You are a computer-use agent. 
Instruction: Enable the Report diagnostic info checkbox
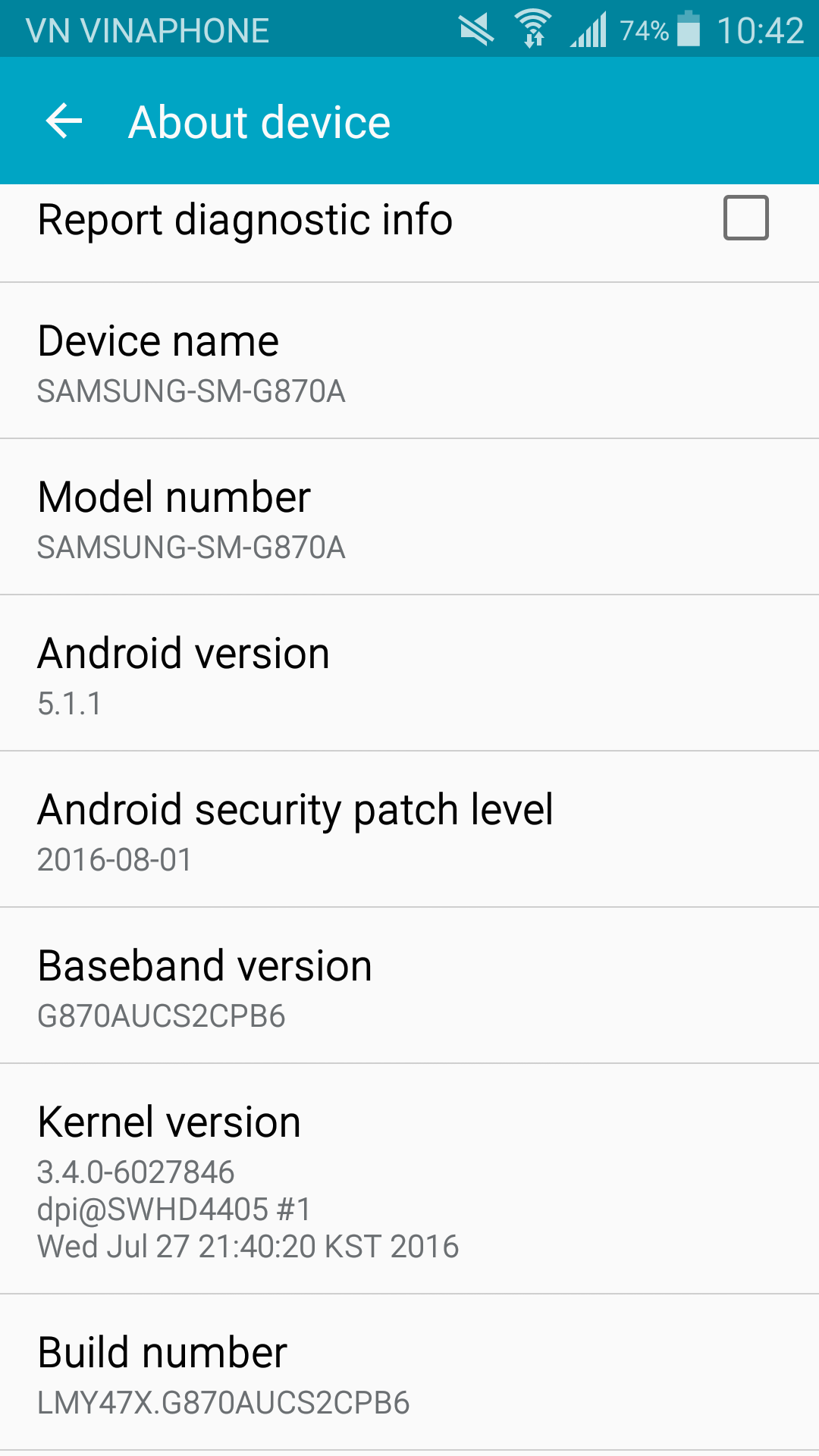[x=745, y=218]
